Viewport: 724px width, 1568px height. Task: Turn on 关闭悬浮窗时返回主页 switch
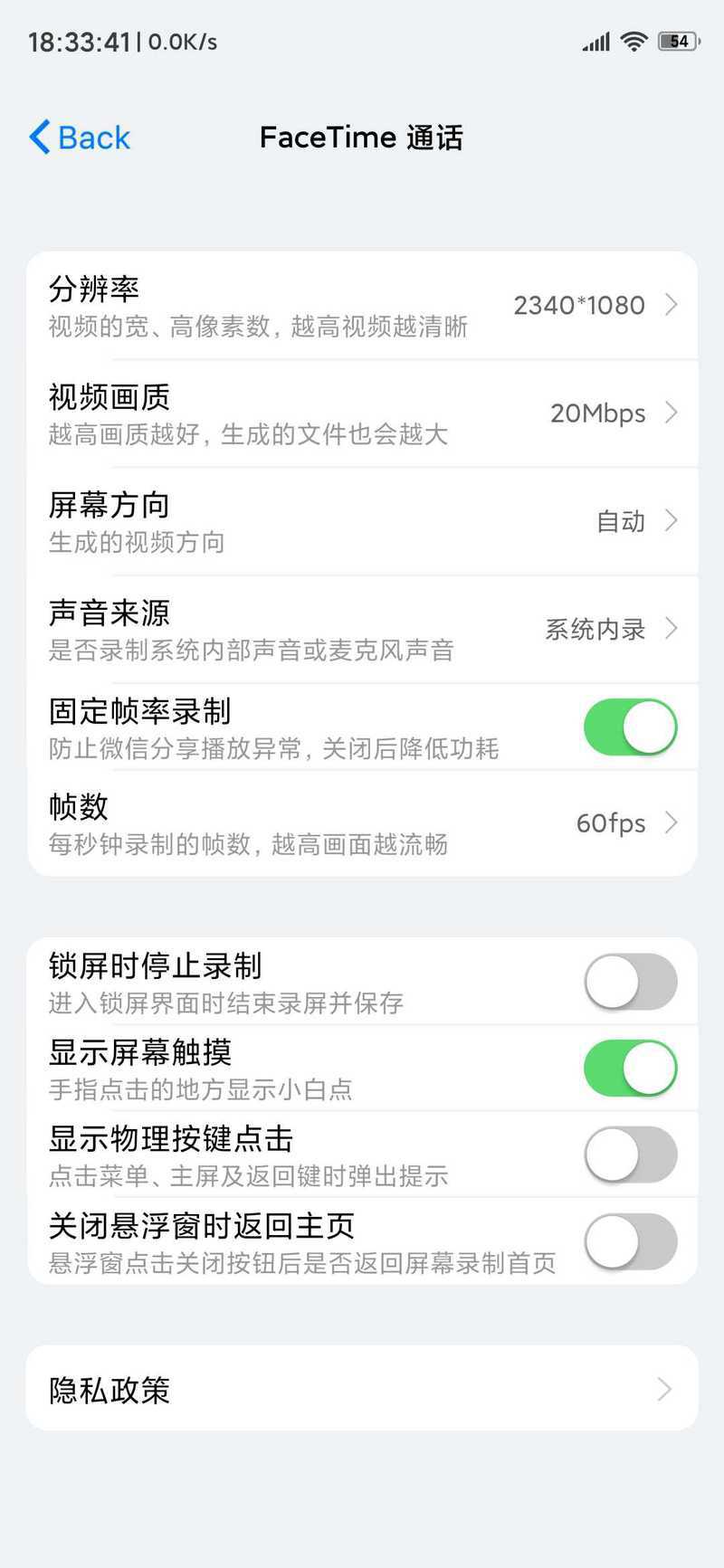click(x=631, y=1242)
